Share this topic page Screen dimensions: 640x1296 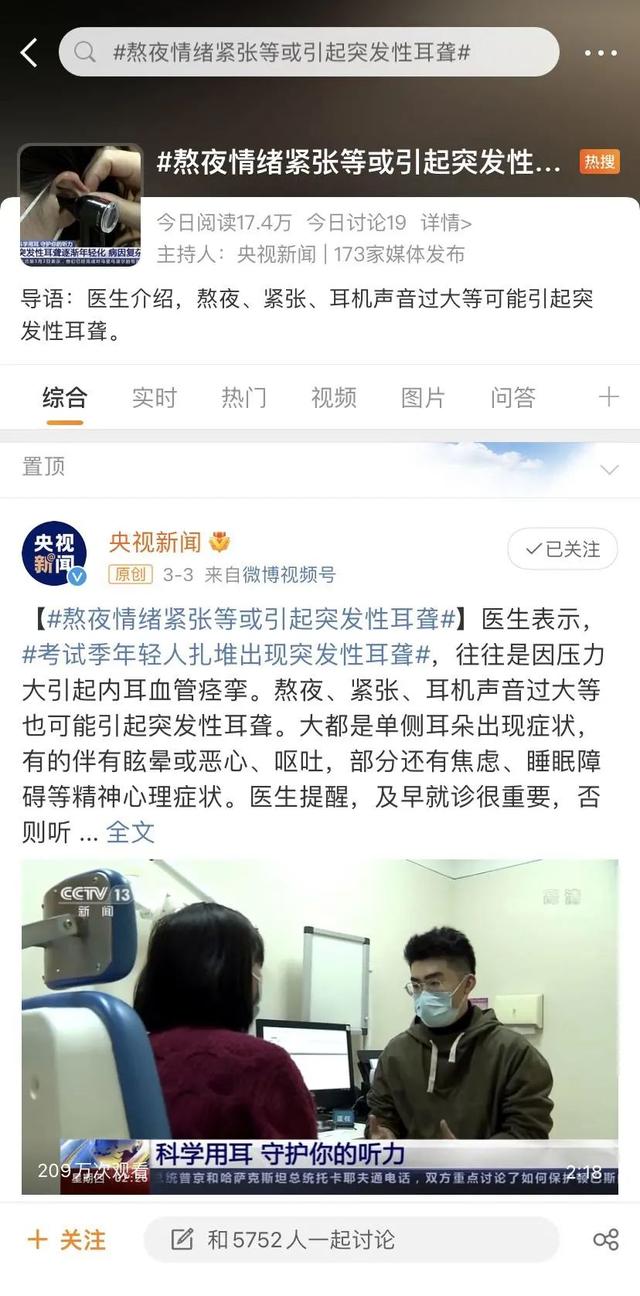(x=606, y=1240)
